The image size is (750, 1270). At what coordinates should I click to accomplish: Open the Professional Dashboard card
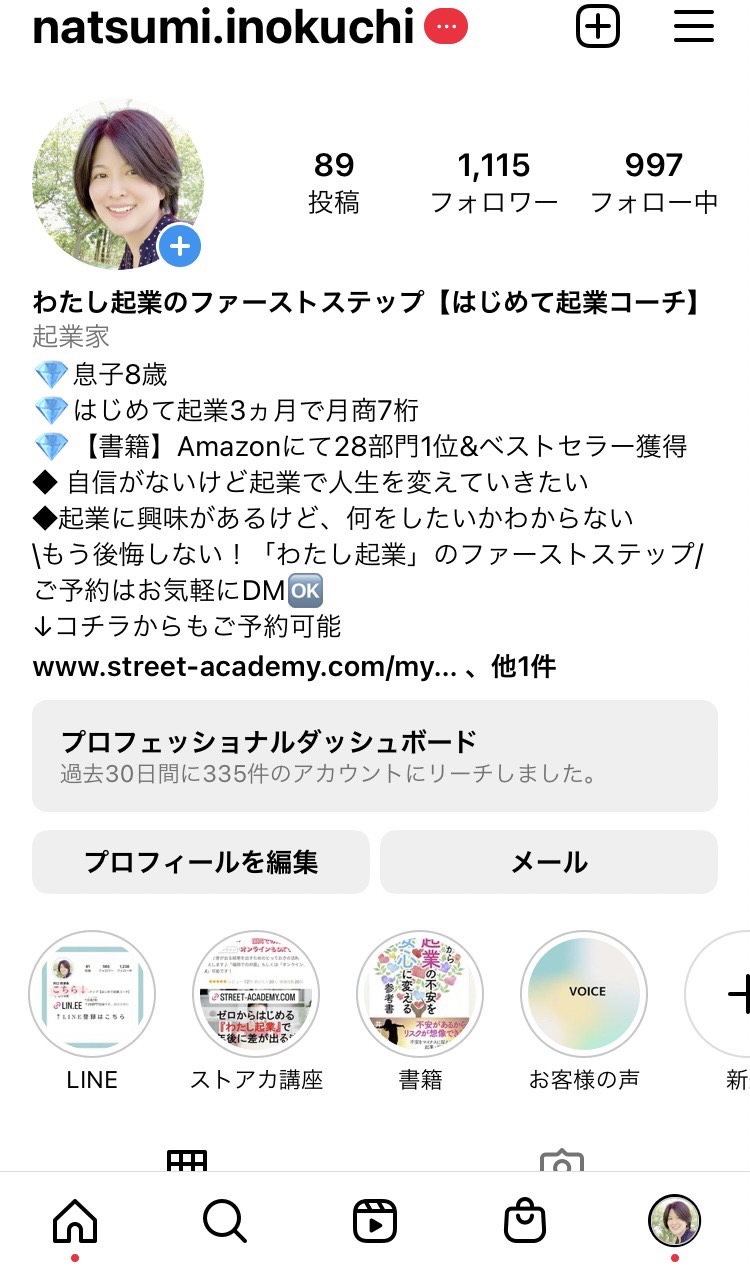coord(375,756)
